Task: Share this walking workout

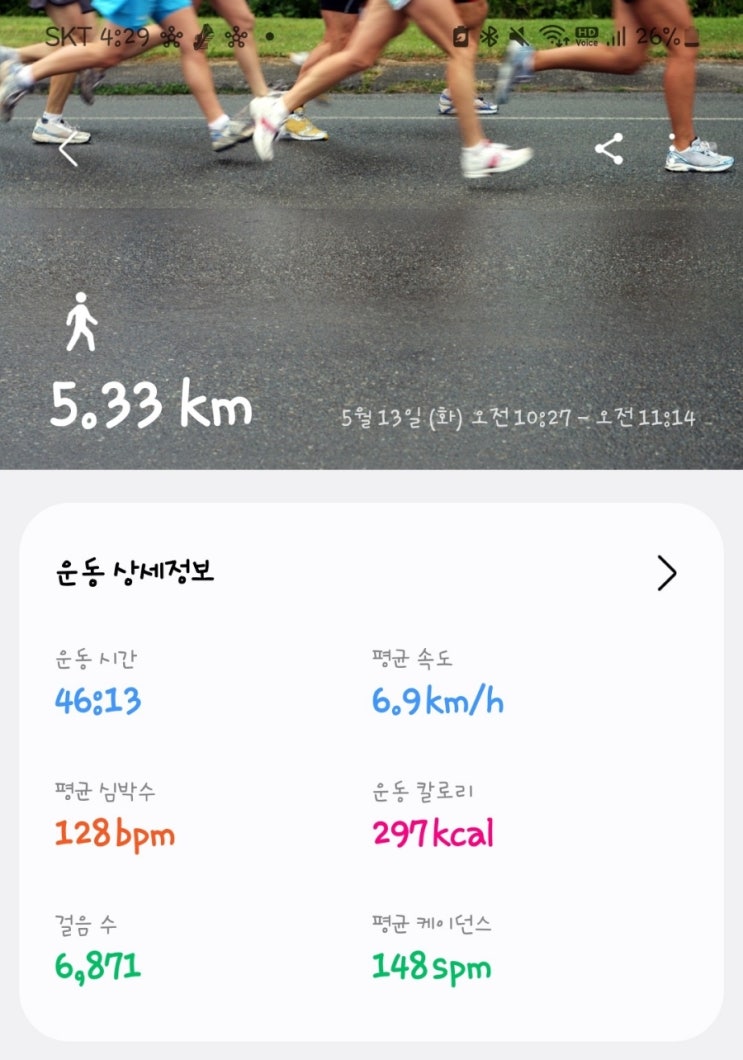Action: 608,149
